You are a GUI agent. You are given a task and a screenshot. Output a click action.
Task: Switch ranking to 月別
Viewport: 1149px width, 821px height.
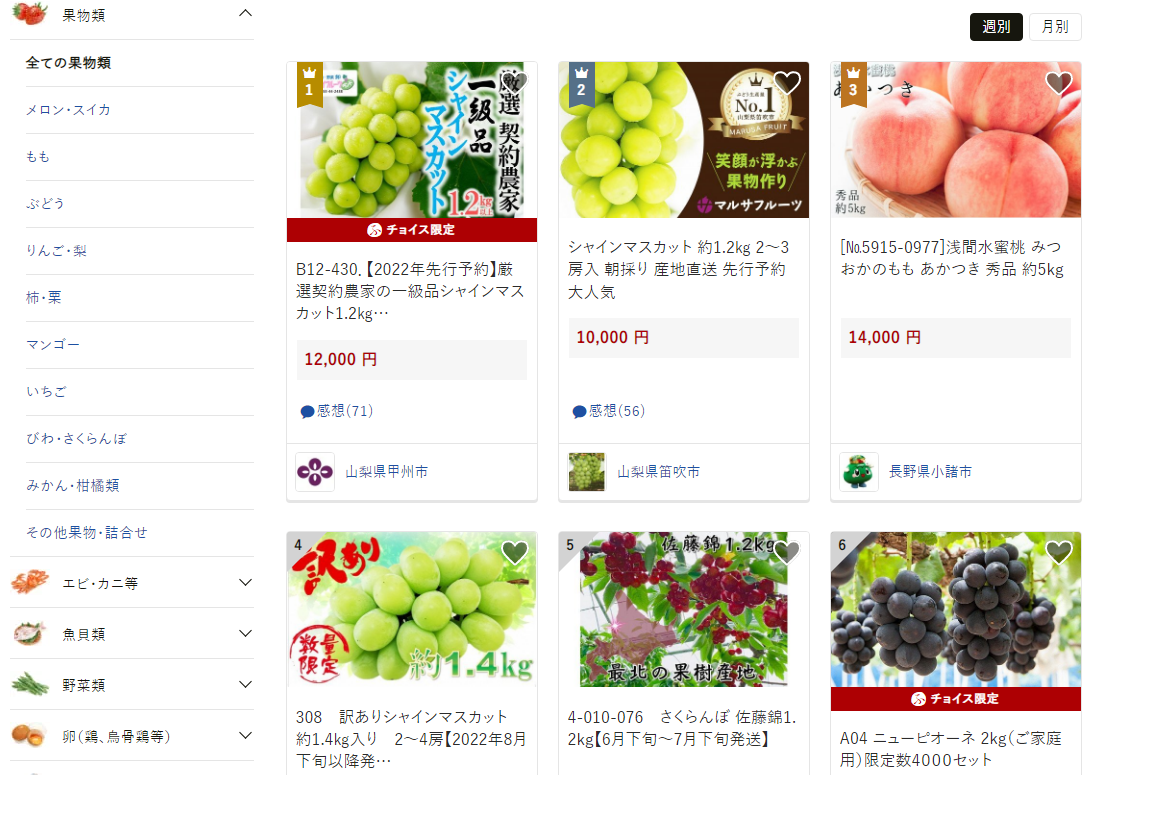tap(1054, 27)
